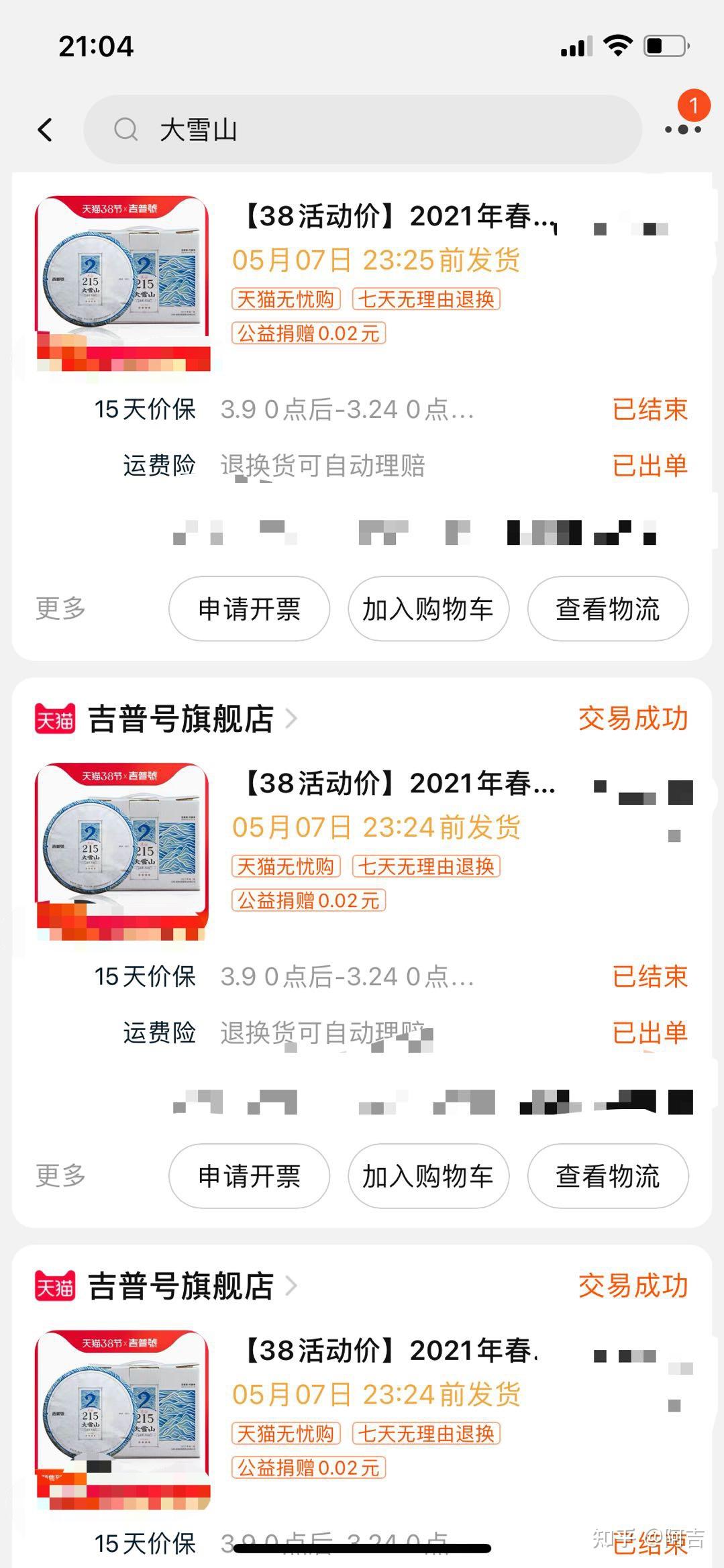Viewport: 724px width, 1568px height.
Task: Go back using the top arrow
Action: click(45, 129)
